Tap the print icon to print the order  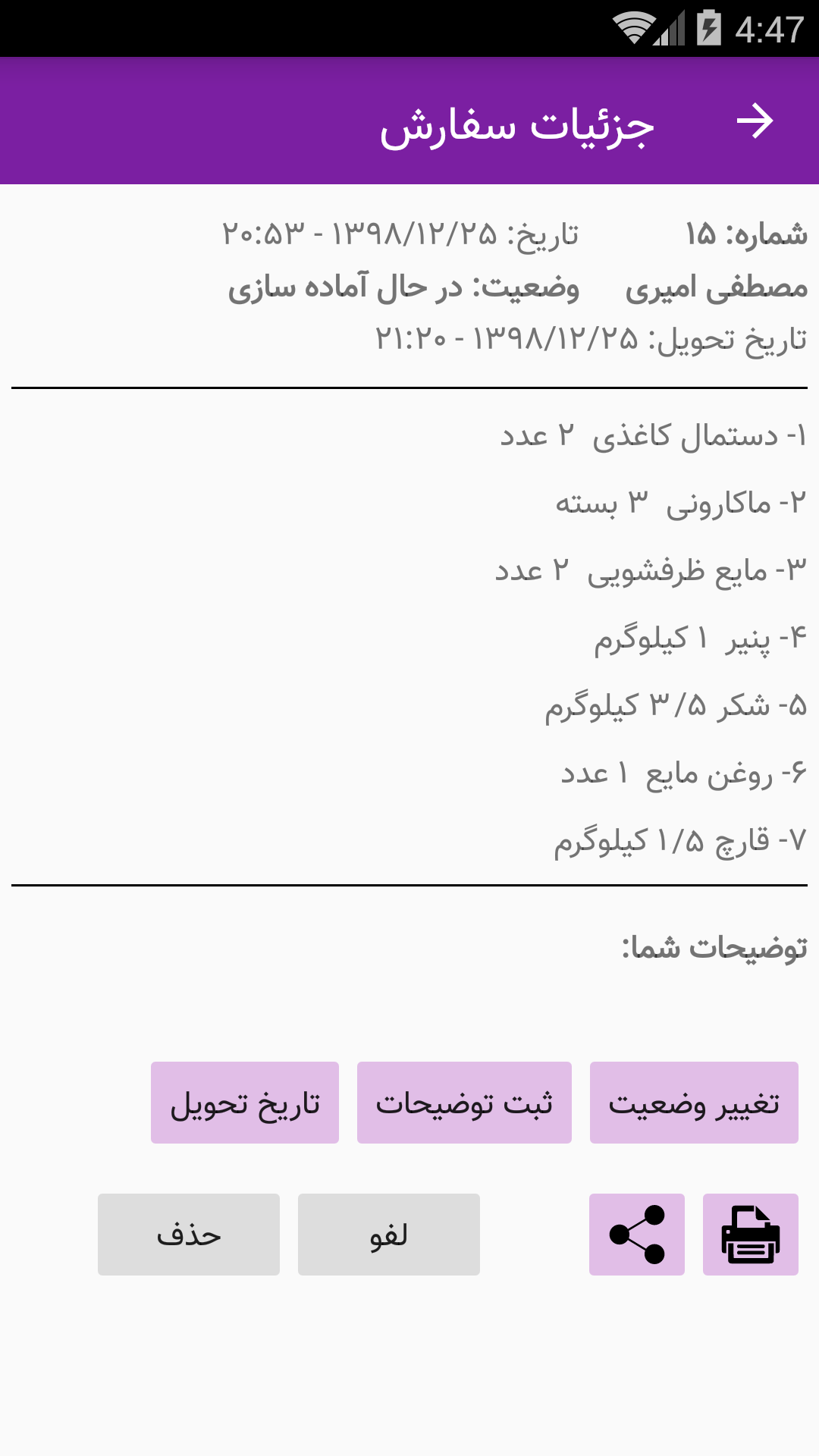click(x=750, y=1235)
